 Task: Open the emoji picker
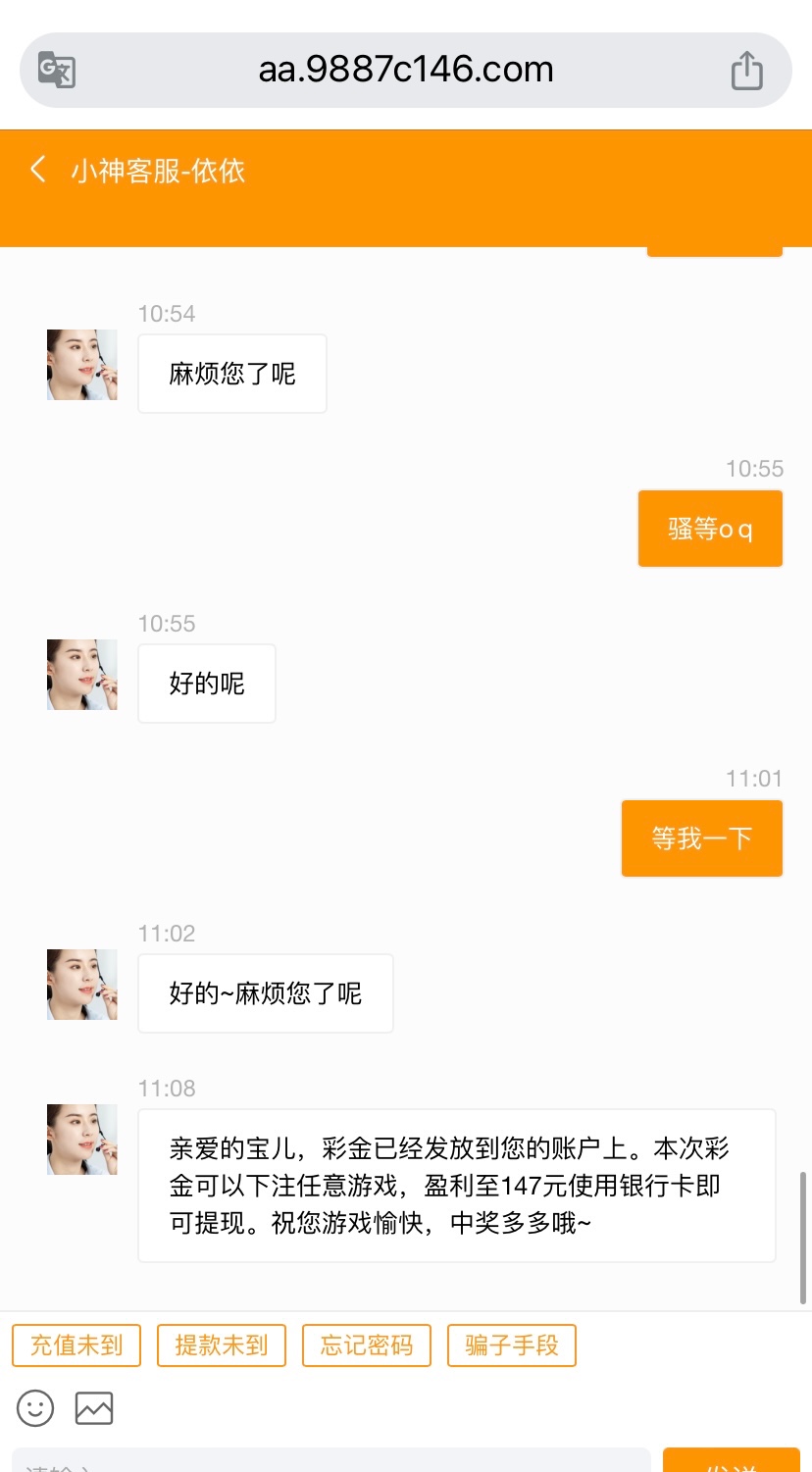[x=35, y=1408]
